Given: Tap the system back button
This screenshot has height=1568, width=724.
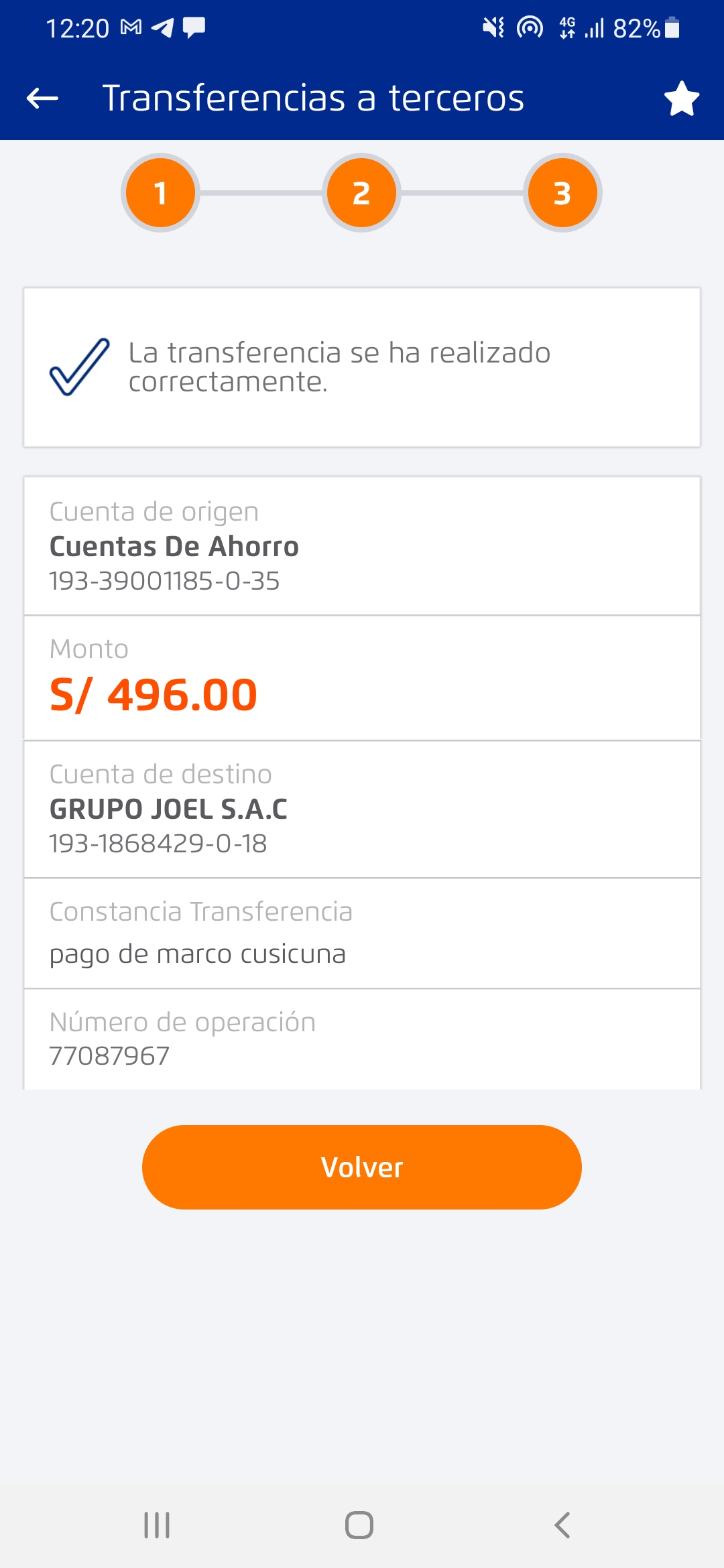Looking at the screenshot, I should [x=562, y=1525].
